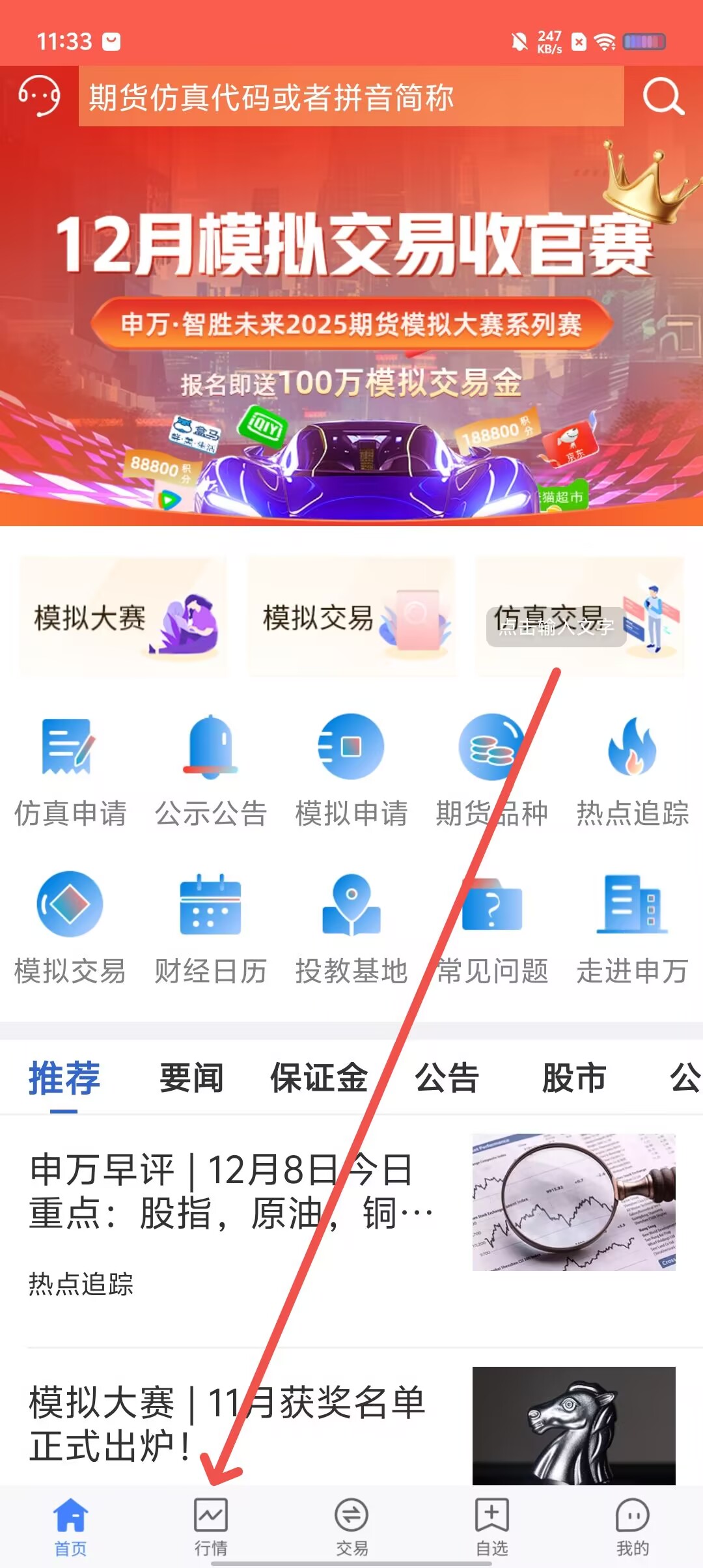
Task: Open 公示公告 announcements
Action: click(210, 772)
